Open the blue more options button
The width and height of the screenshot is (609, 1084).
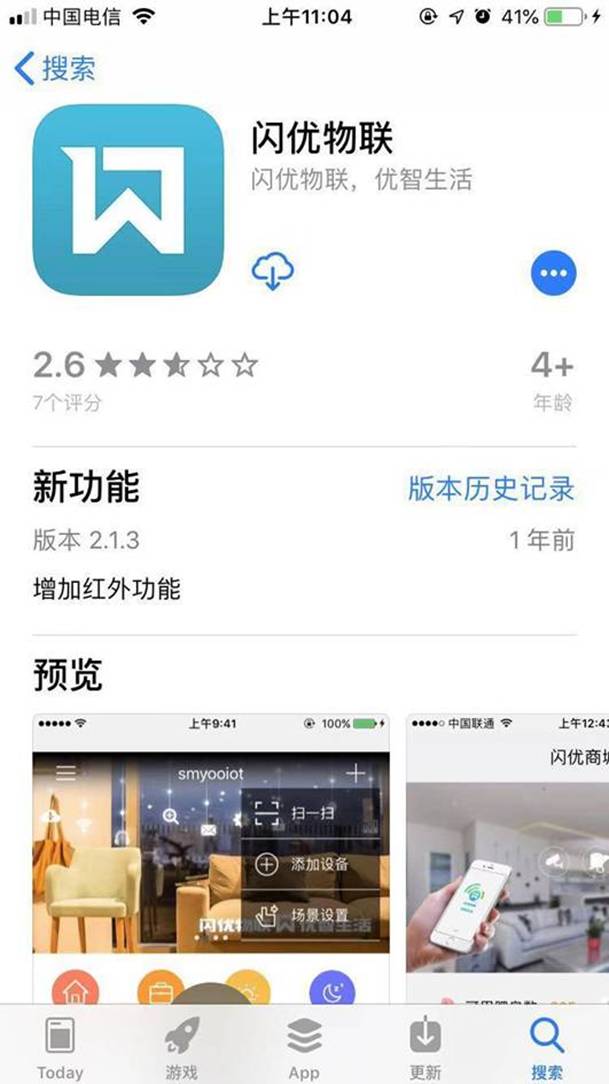[x=553, y=272]
